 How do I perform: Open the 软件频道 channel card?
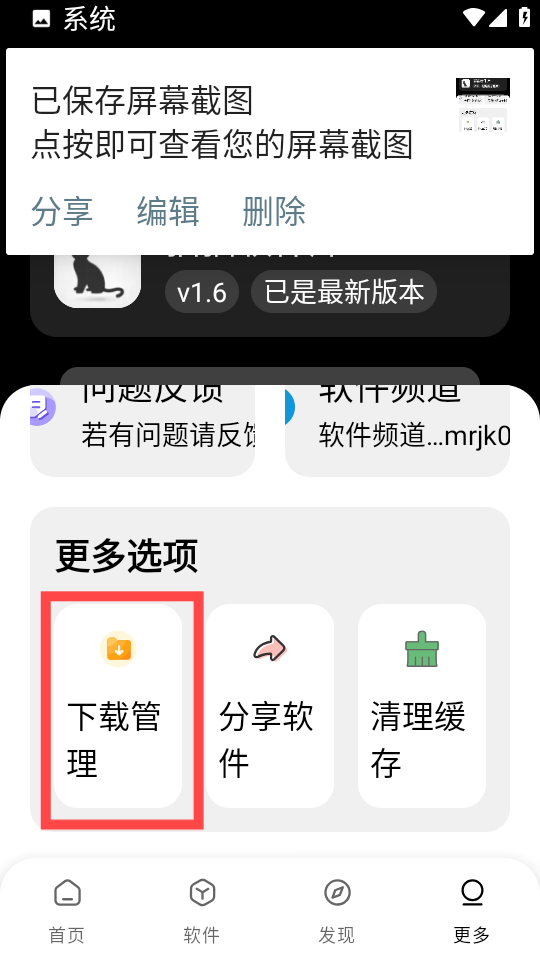397,430
